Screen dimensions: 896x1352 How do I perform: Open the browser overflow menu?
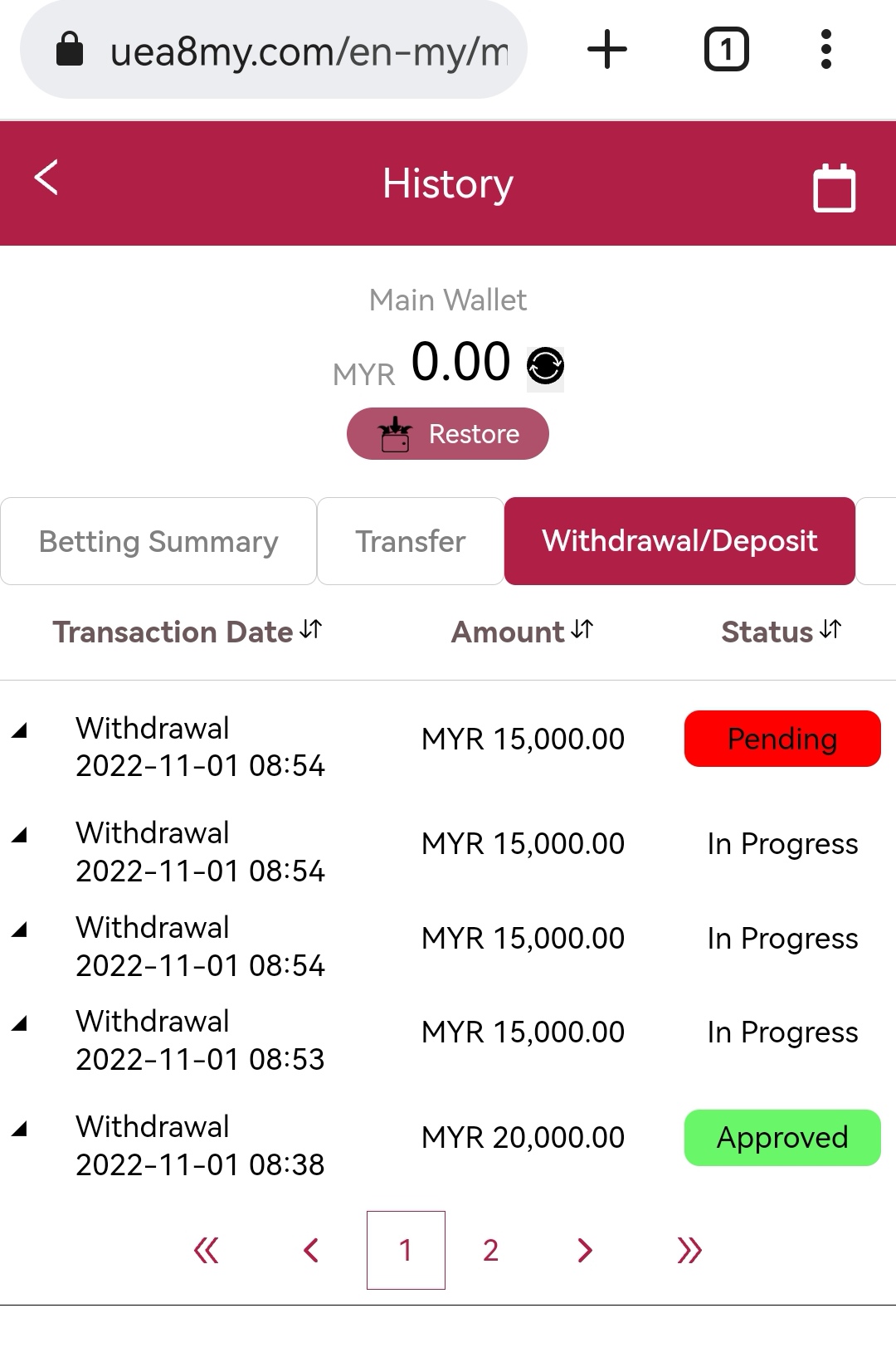(x=825, y=50)
